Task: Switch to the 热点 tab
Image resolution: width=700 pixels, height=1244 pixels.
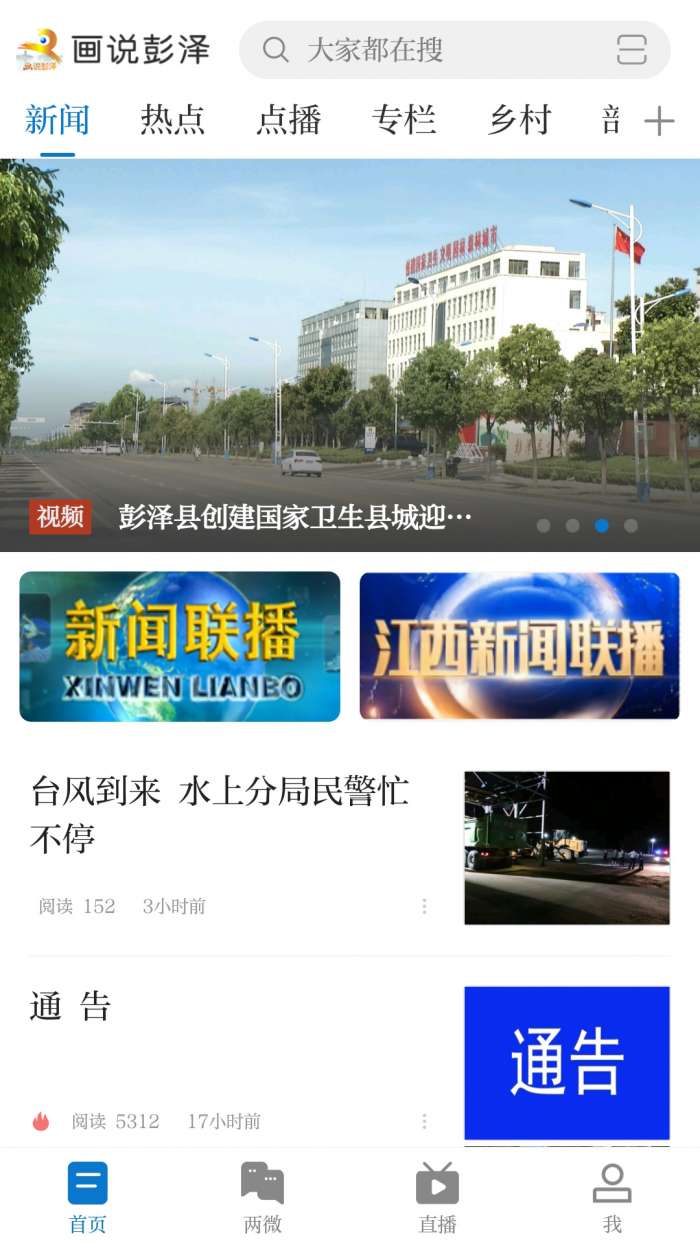Action: click(x=173, y=121)
